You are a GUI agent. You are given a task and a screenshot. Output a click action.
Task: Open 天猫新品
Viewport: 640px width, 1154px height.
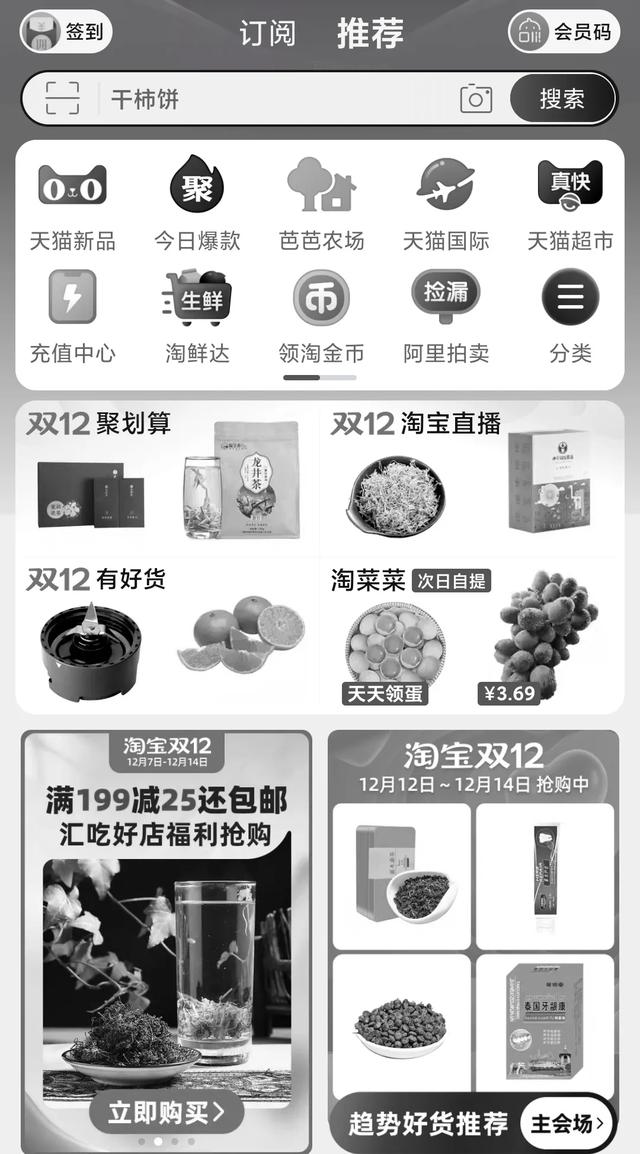(x=72, y=205)
